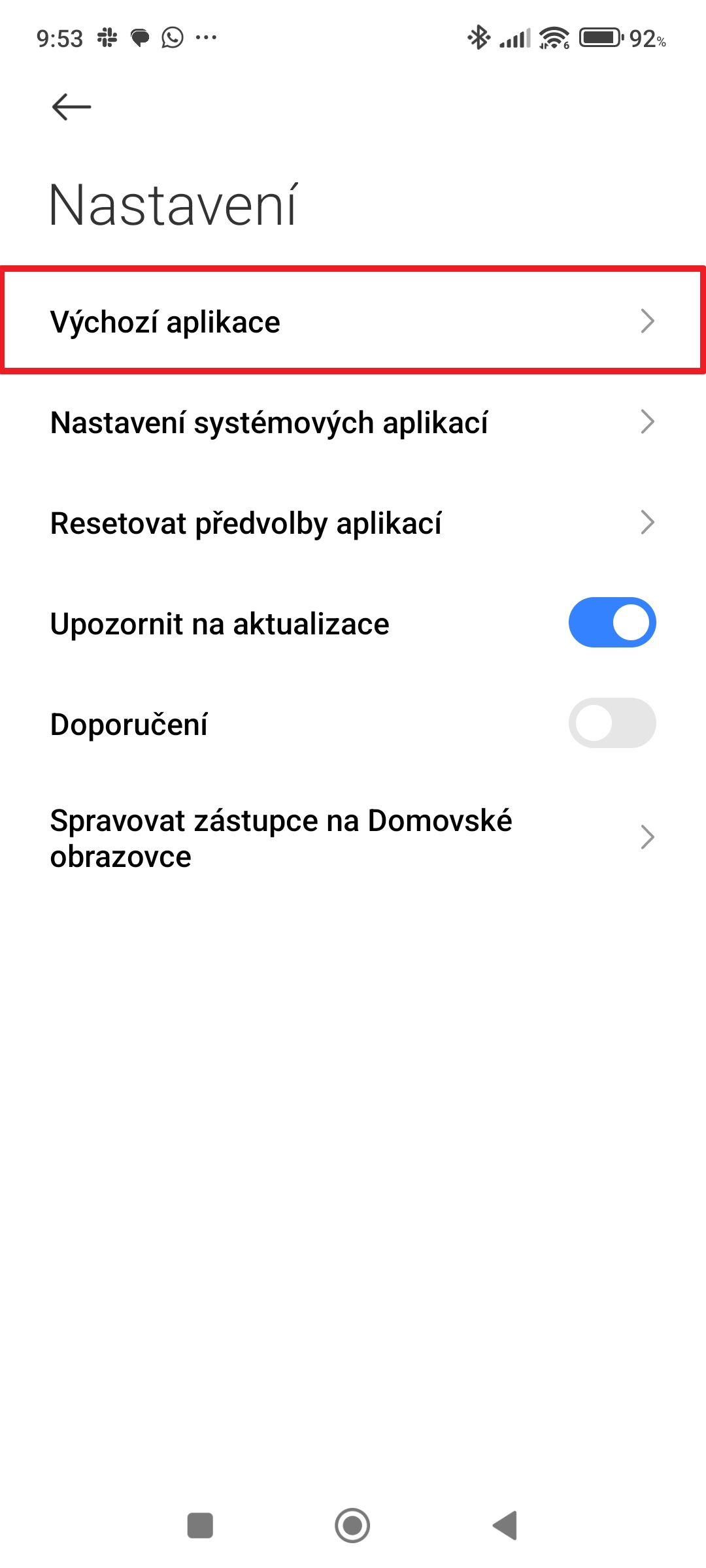Tap the system home button
The height and width of the screenshot is (1568, 706).
coord(352,1526)
